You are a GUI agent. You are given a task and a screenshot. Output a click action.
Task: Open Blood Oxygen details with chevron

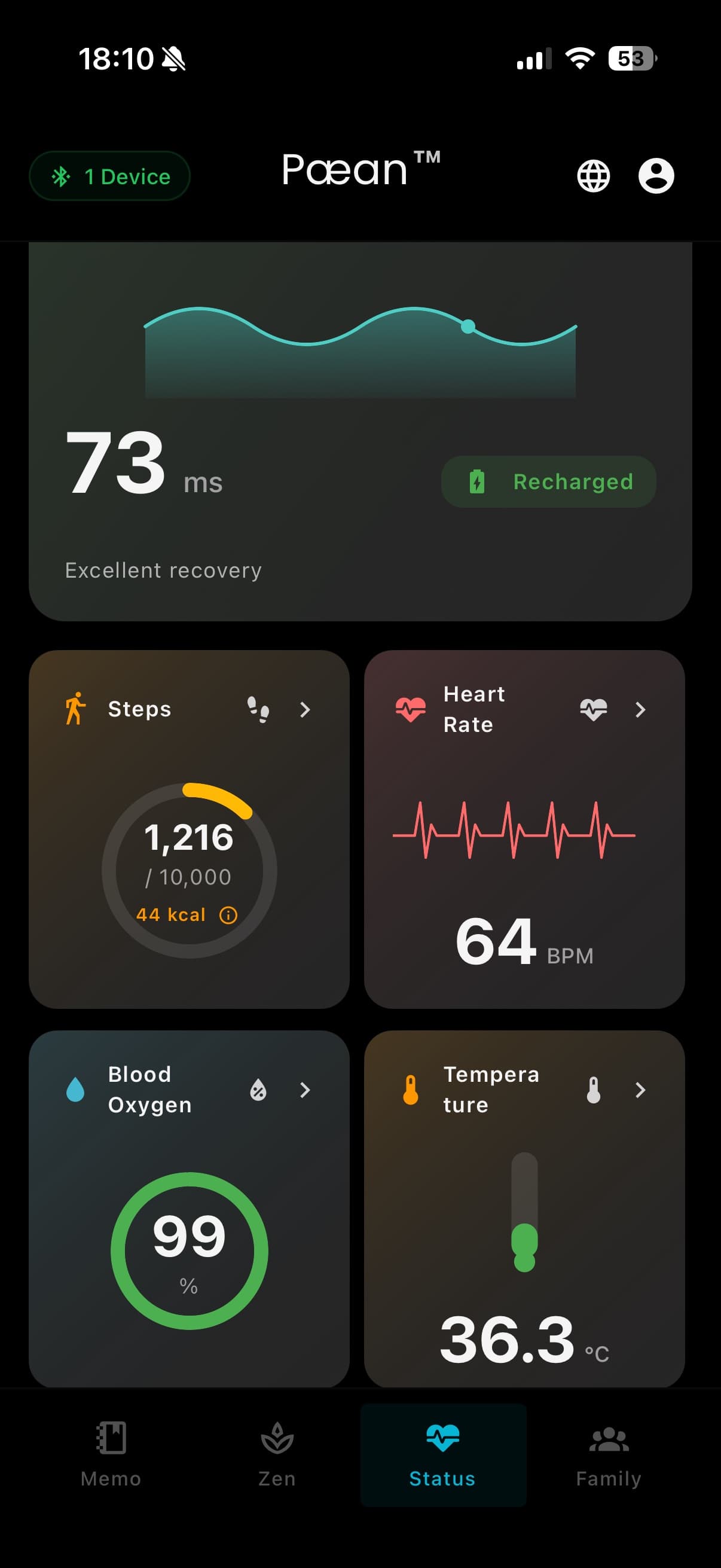point(305,1090)
